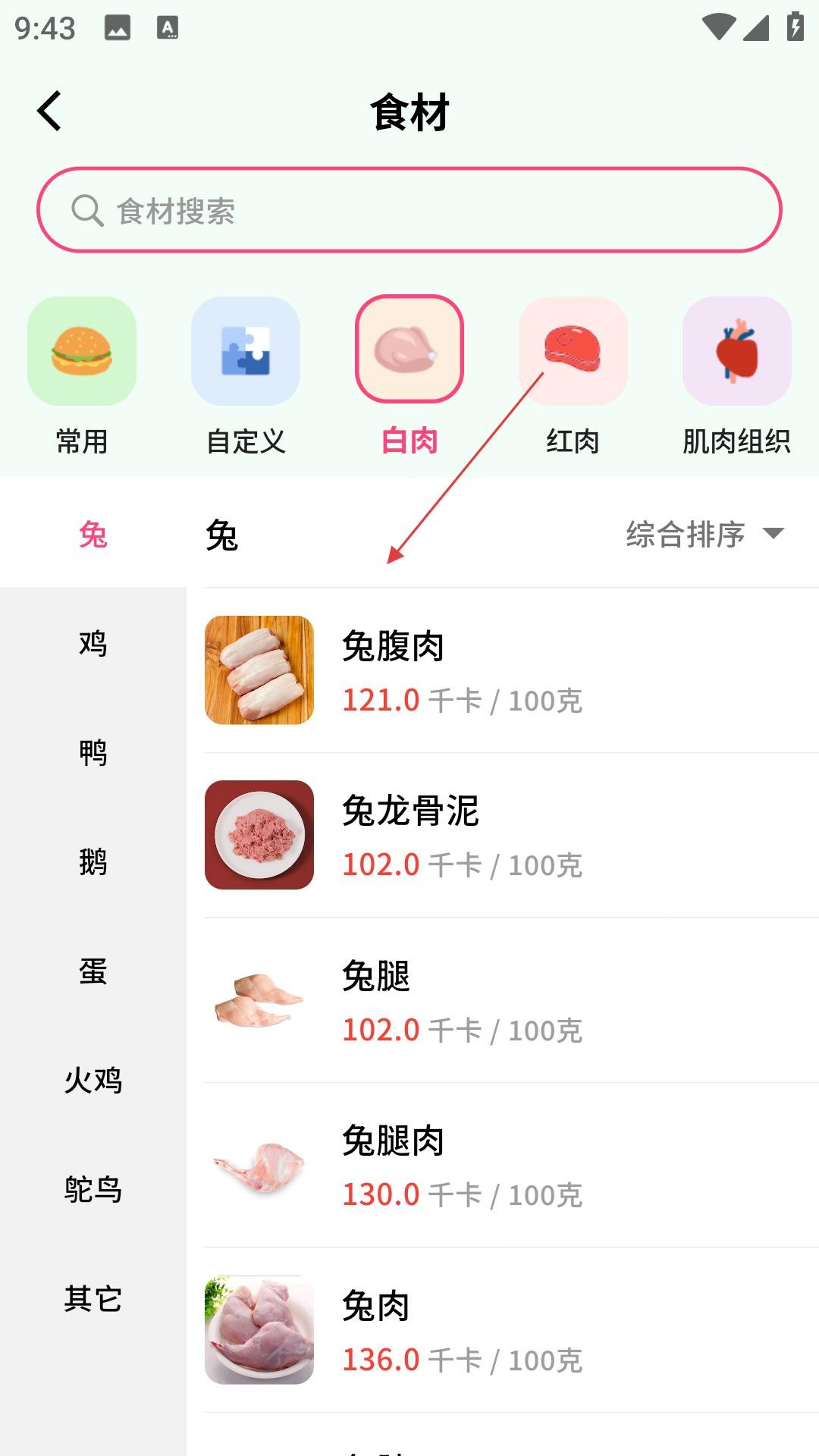
Task: Switch to the 常用 category
Action: tap(82, 377)
